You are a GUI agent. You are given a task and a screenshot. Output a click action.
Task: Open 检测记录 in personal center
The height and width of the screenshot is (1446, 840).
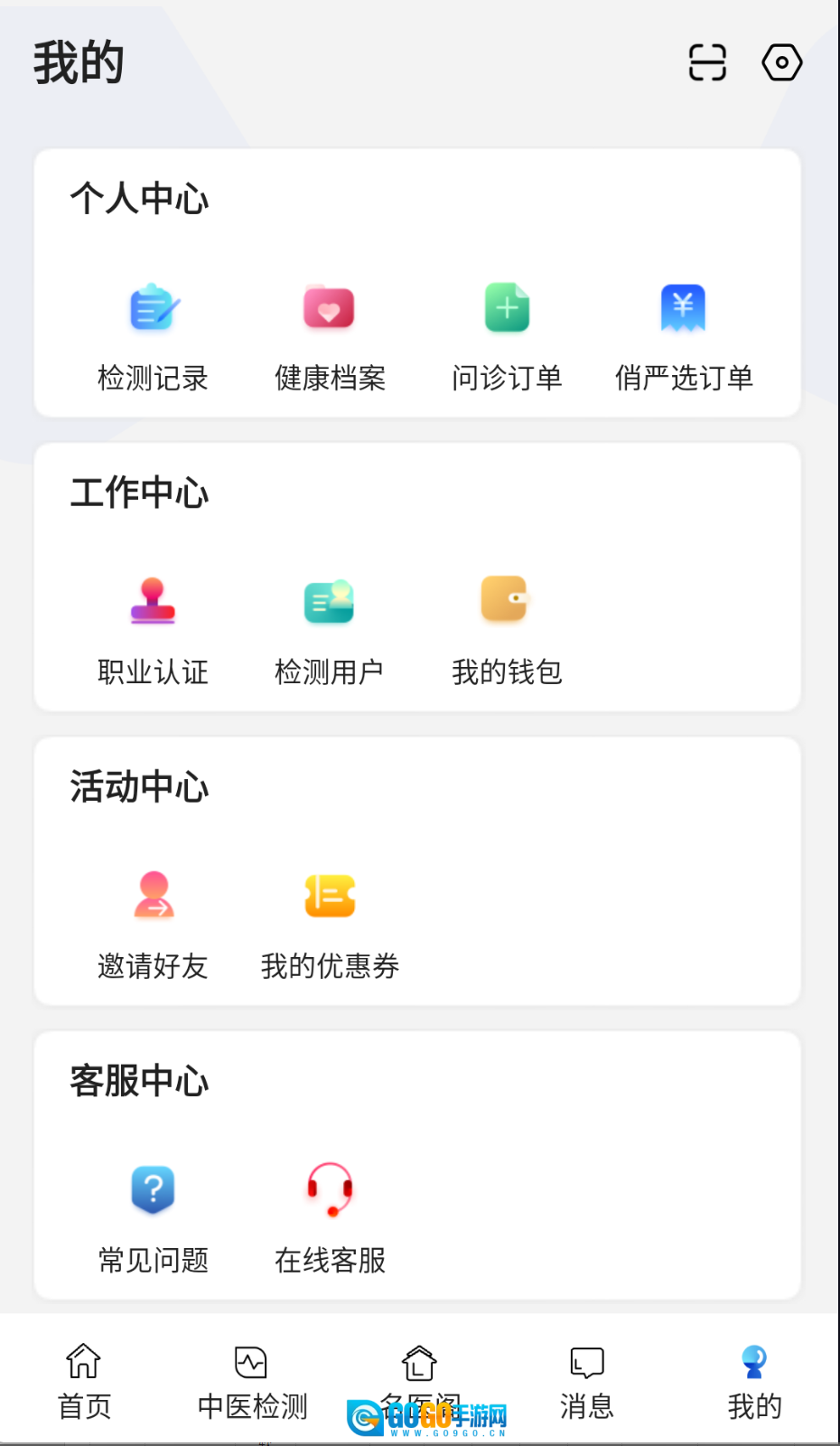pos(154,336)
